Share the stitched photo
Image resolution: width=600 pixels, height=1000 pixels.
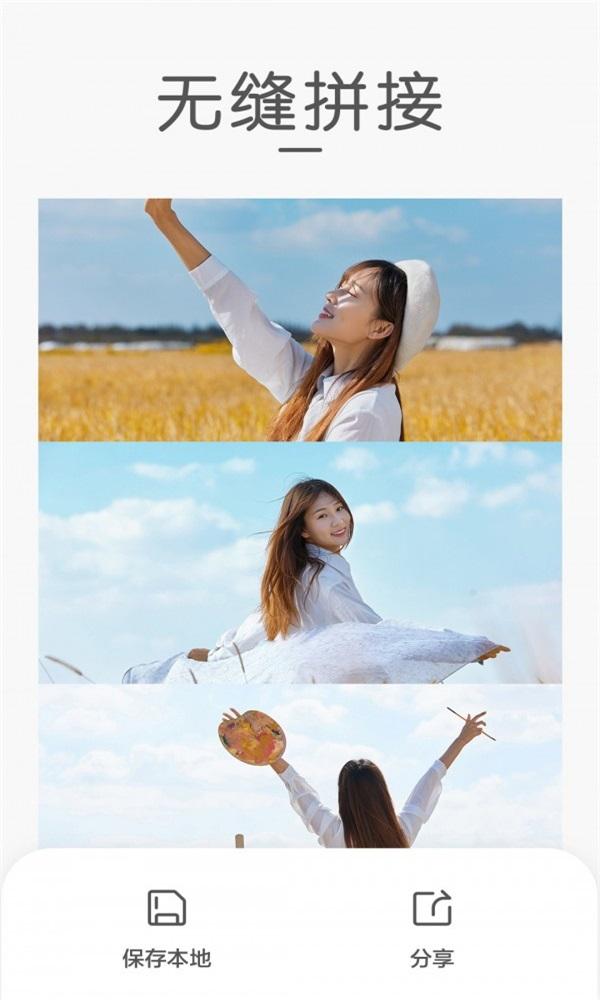coord(432,925)
